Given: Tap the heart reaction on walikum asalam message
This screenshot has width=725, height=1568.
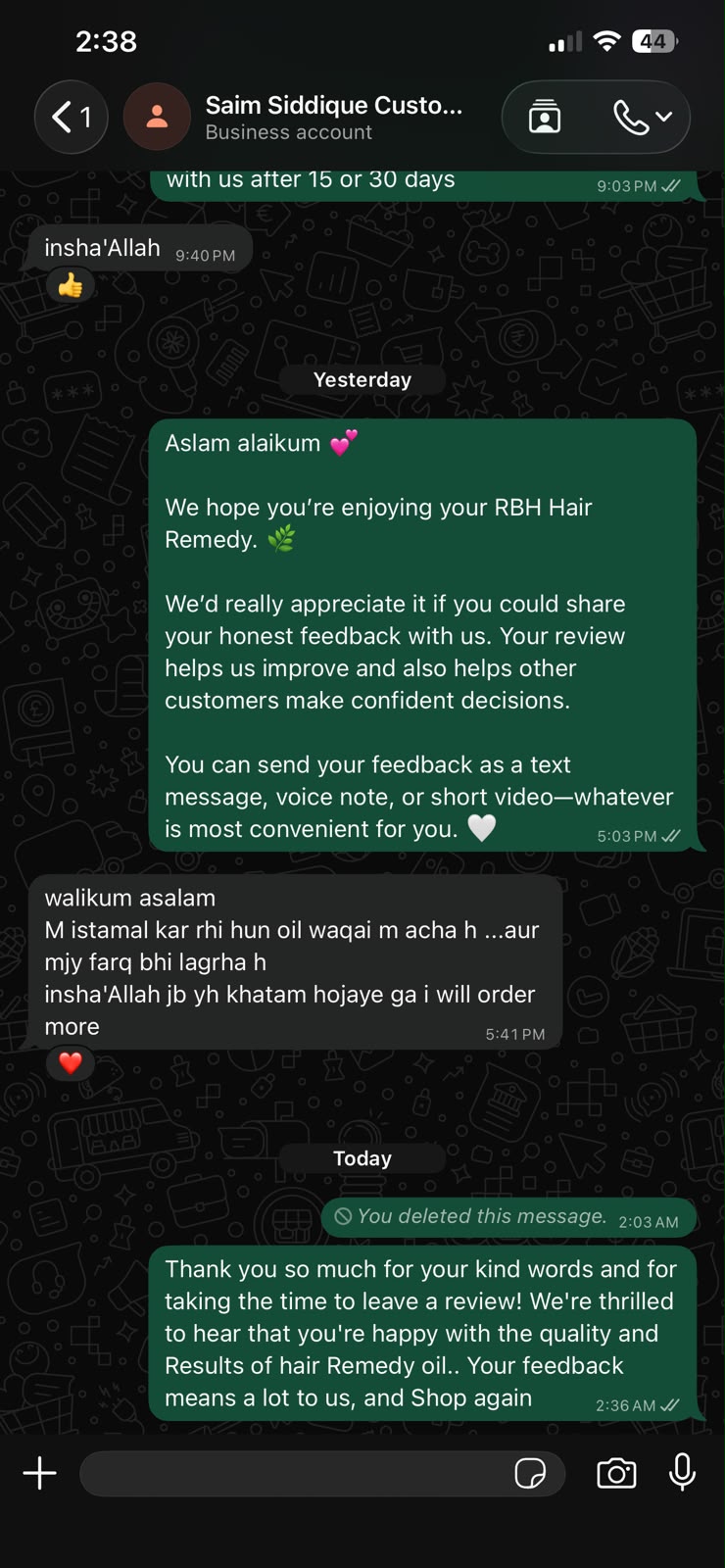Looking at the screenshot, I should click(x=71, y=1062).
